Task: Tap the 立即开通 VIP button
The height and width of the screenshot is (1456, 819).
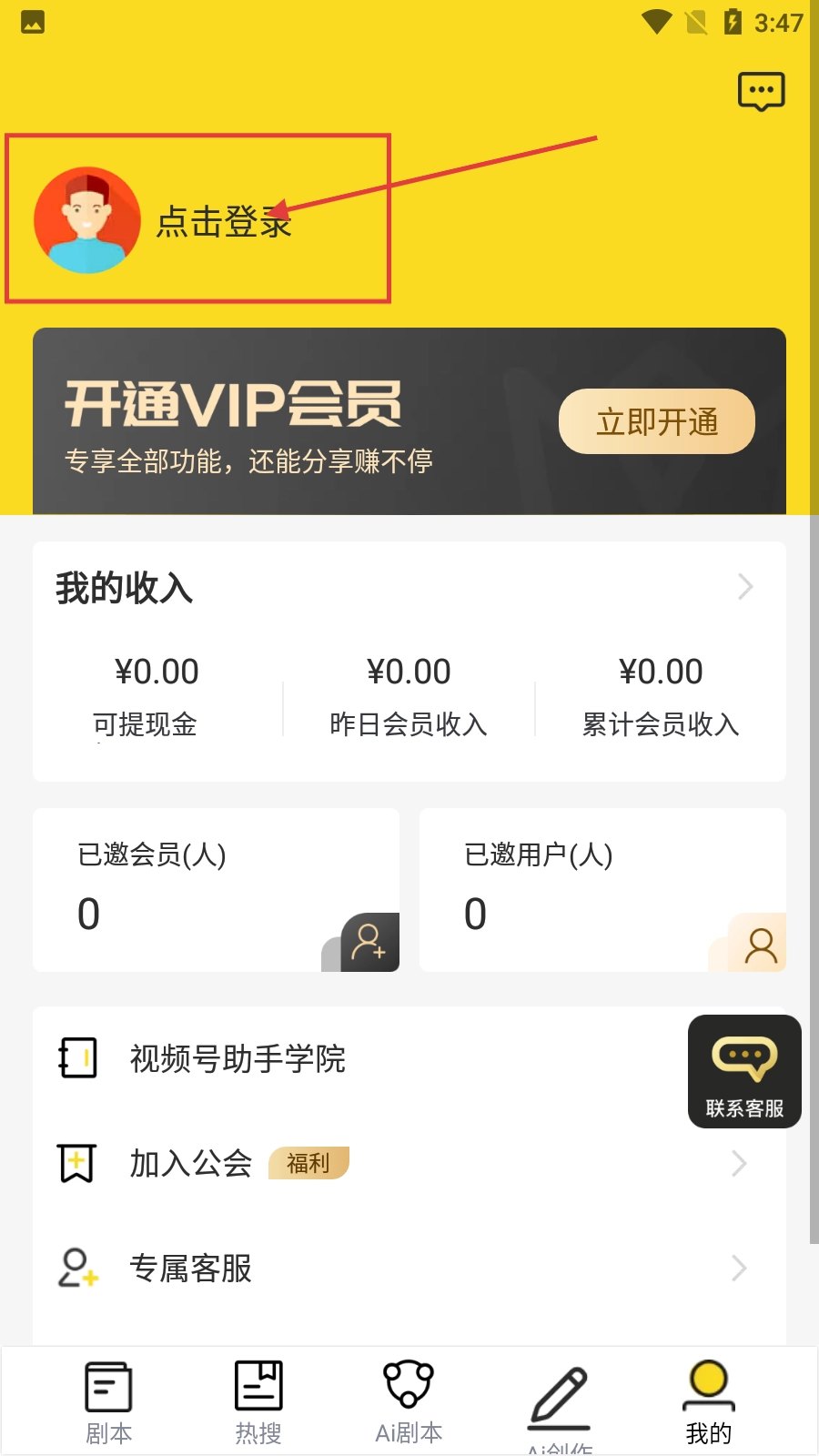Action: point(656,421)
